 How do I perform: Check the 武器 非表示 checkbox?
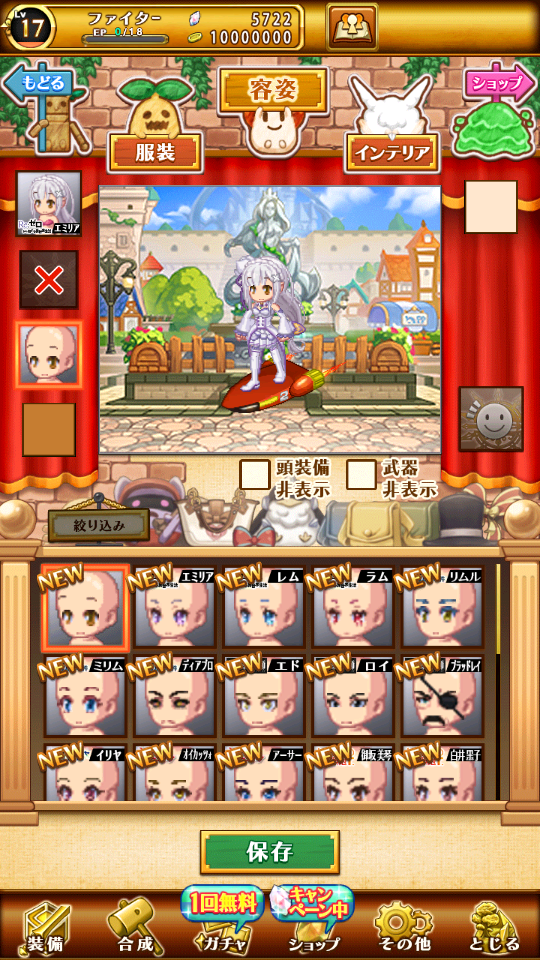[361, 474]
